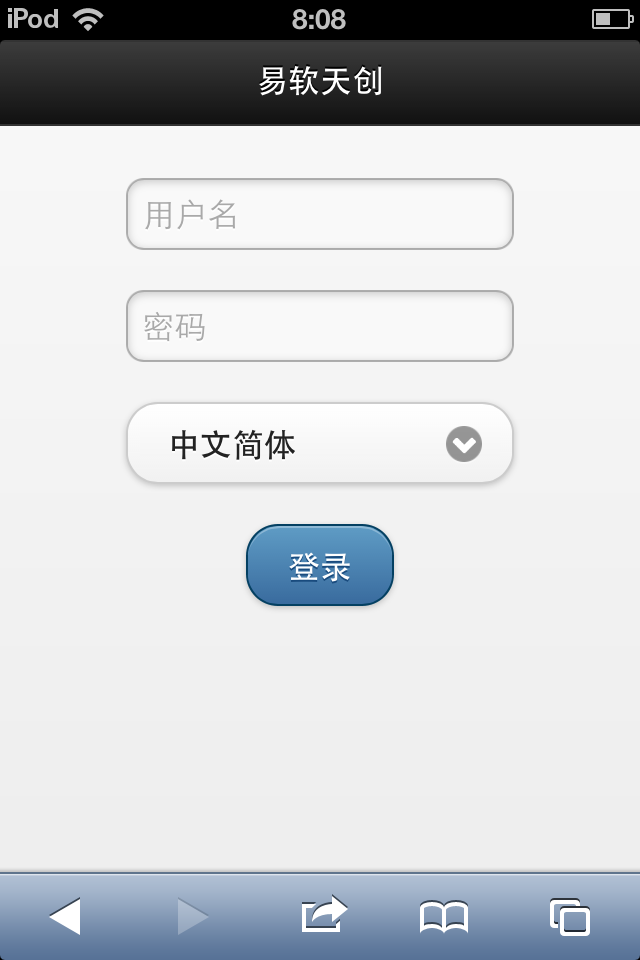Open the Safari share menu

[x=324, y=915]
